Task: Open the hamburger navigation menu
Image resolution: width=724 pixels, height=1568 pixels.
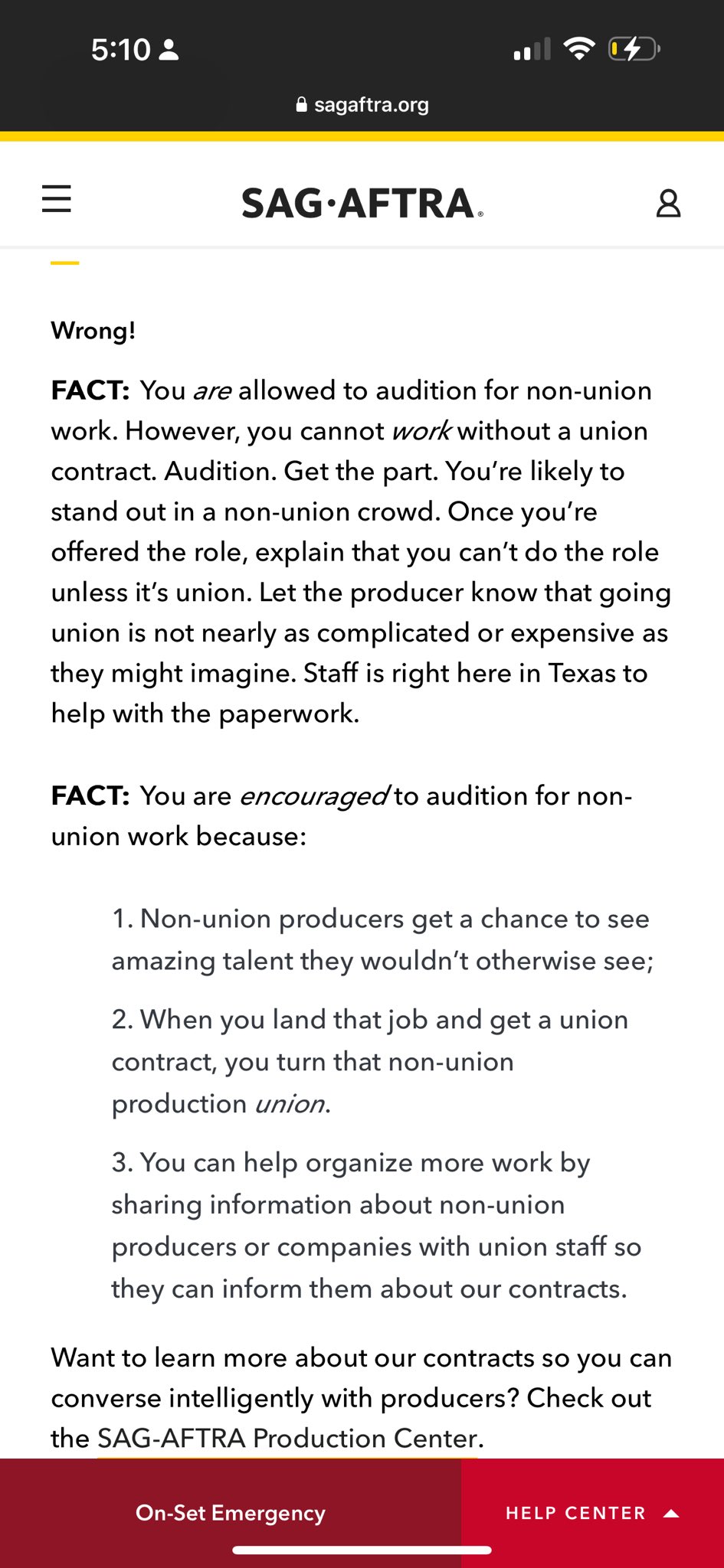Action: [x=56, y=199]
